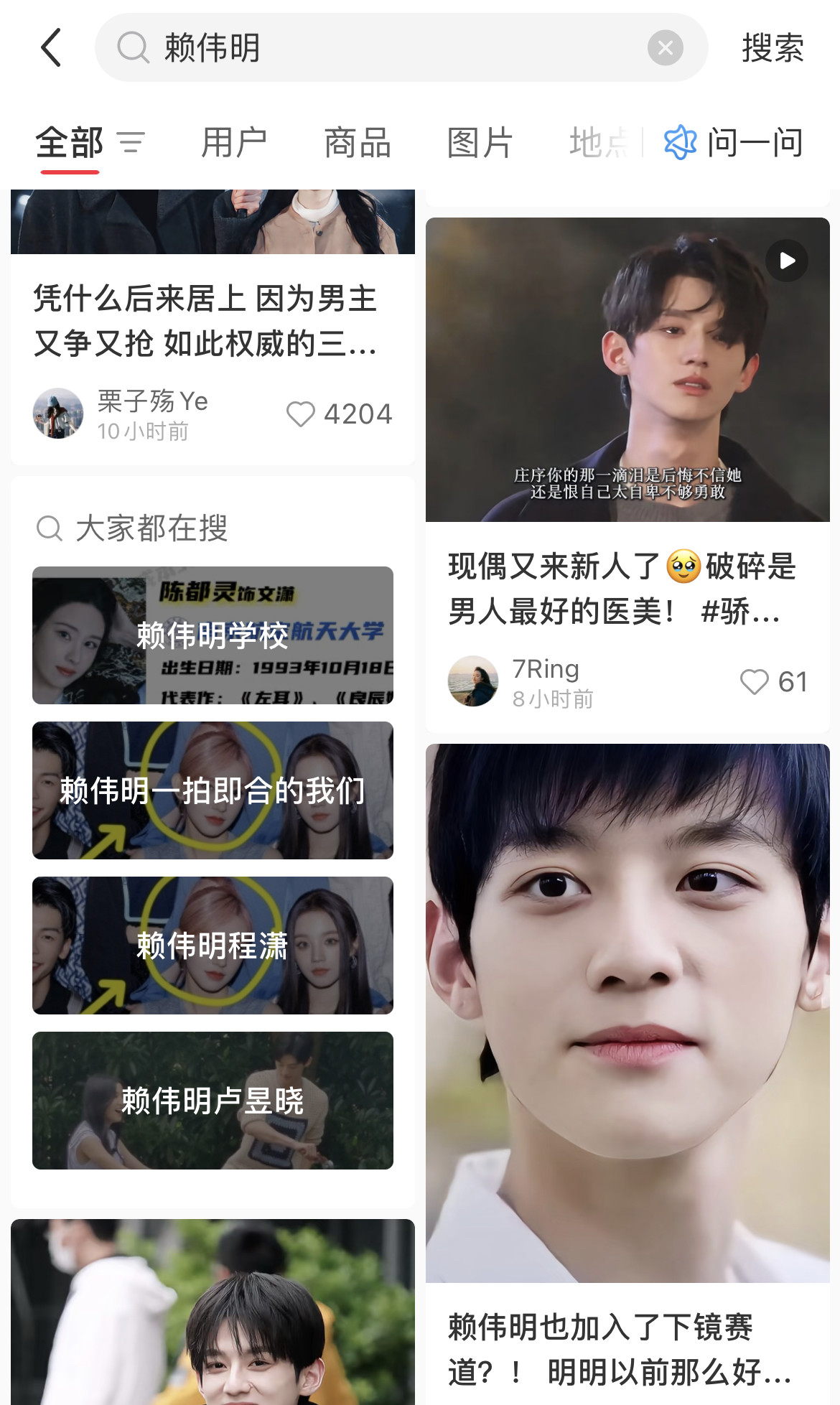
Task: View 7Ring's profile avatar
Action: (x=472, y=681)
